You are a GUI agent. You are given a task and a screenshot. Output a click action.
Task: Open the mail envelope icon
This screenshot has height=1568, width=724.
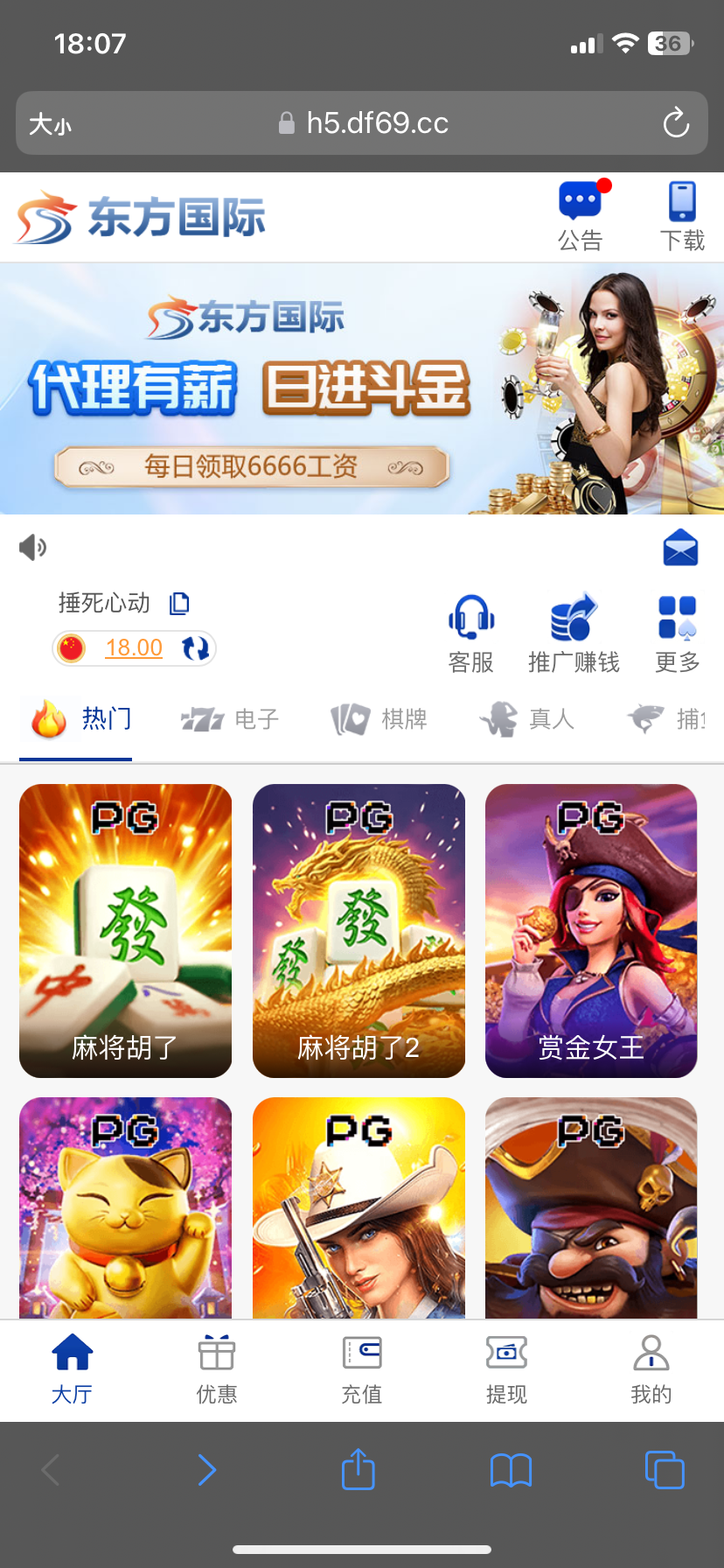click(680, 548)
